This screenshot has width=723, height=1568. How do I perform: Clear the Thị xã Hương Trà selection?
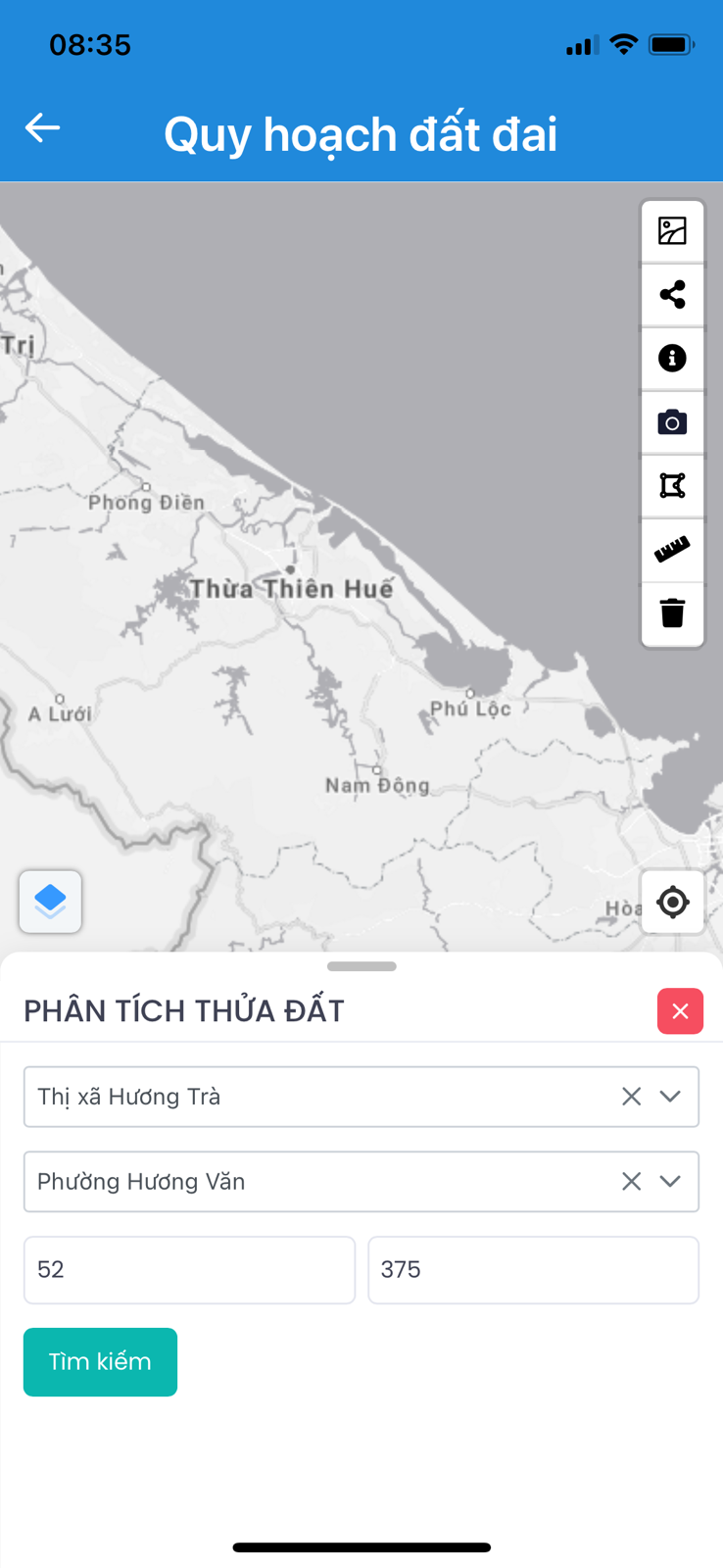pos(631,1097)
